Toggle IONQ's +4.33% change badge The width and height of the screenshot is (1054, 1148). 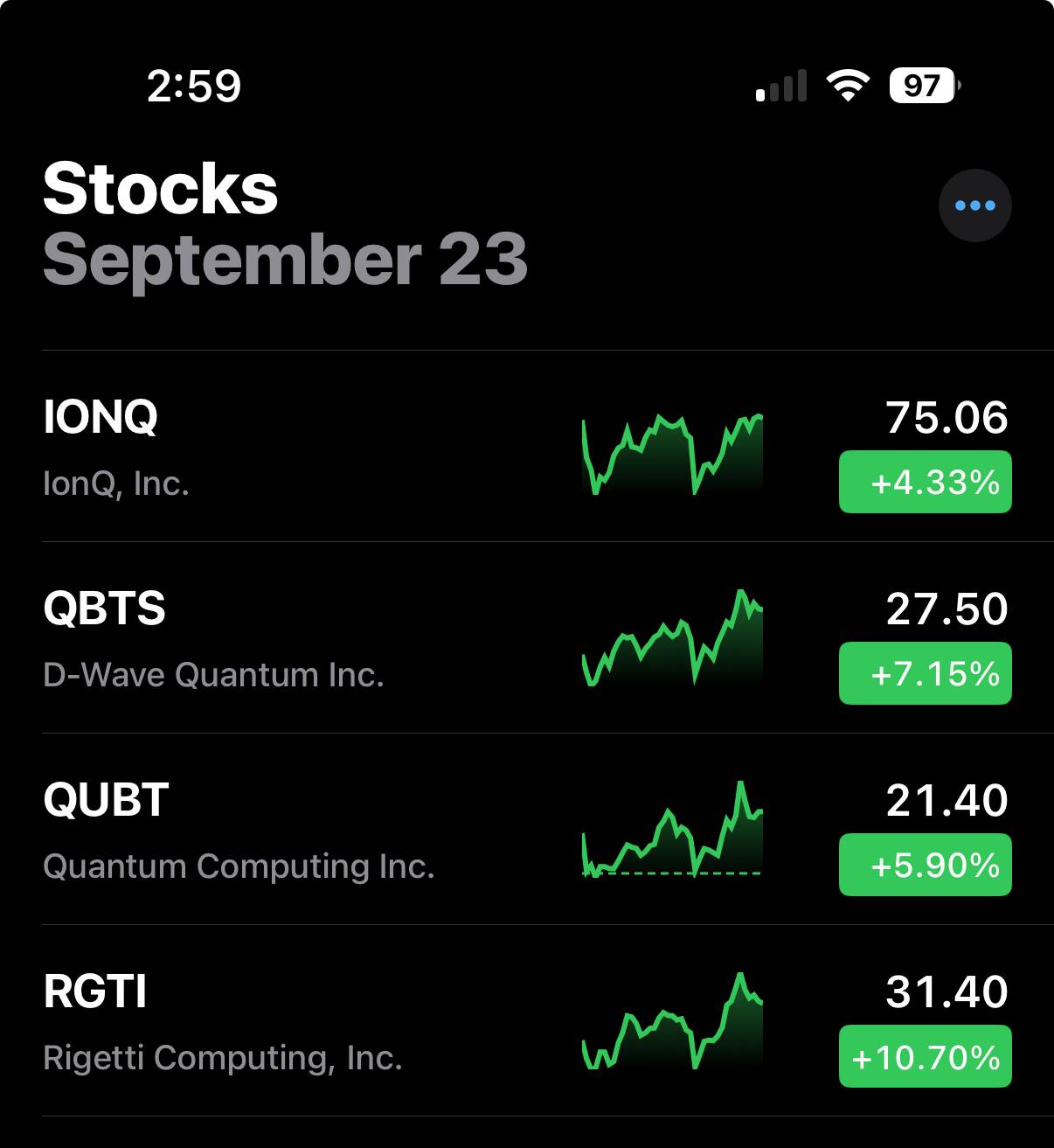pos(925,482)
